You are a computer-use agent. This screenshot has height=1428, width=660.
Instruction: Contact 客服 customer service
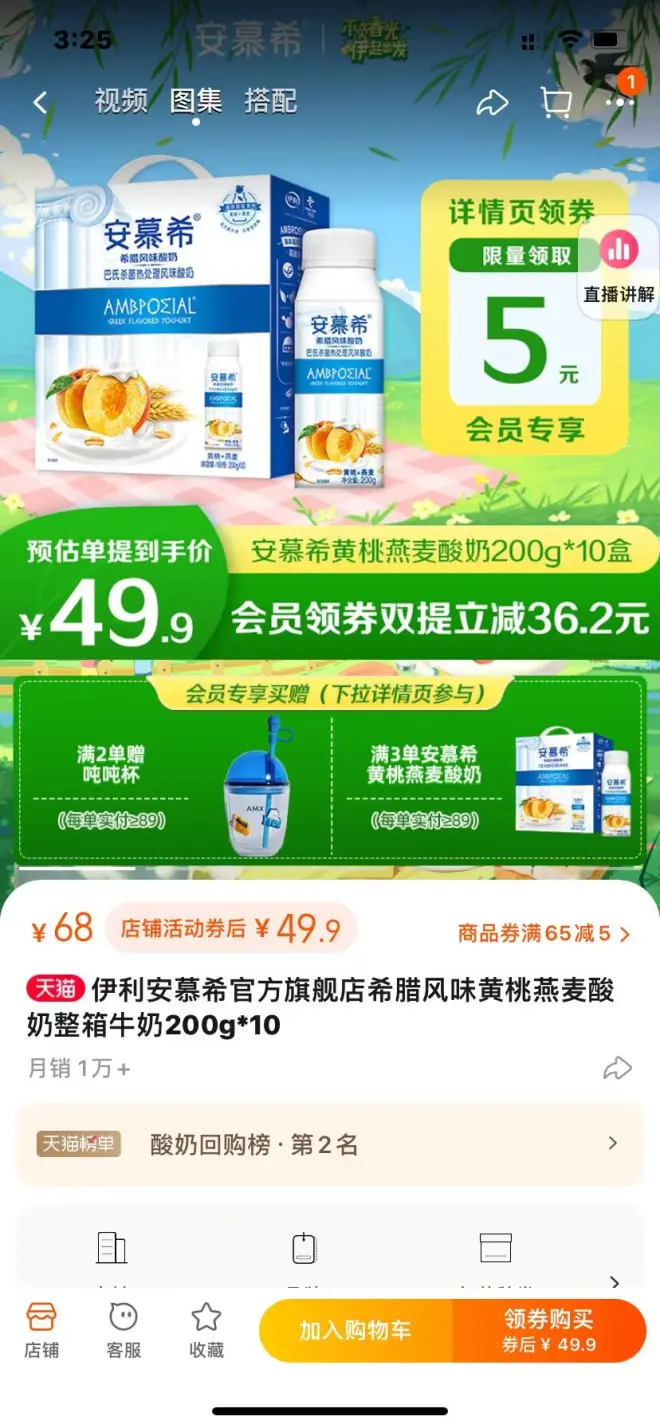point(123,1330)
